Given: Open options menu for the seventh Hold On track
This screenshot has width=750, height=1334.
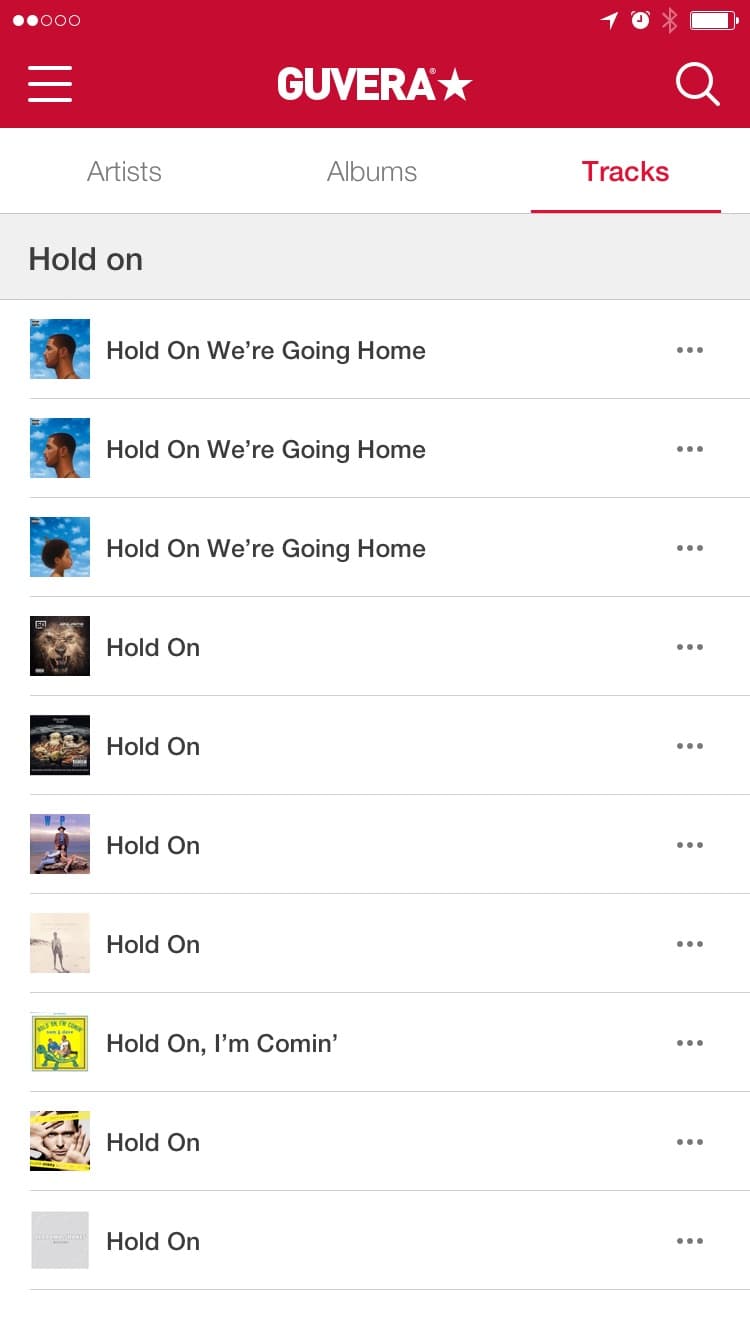Looking at the screenshot, I should [x=690, y=943].
